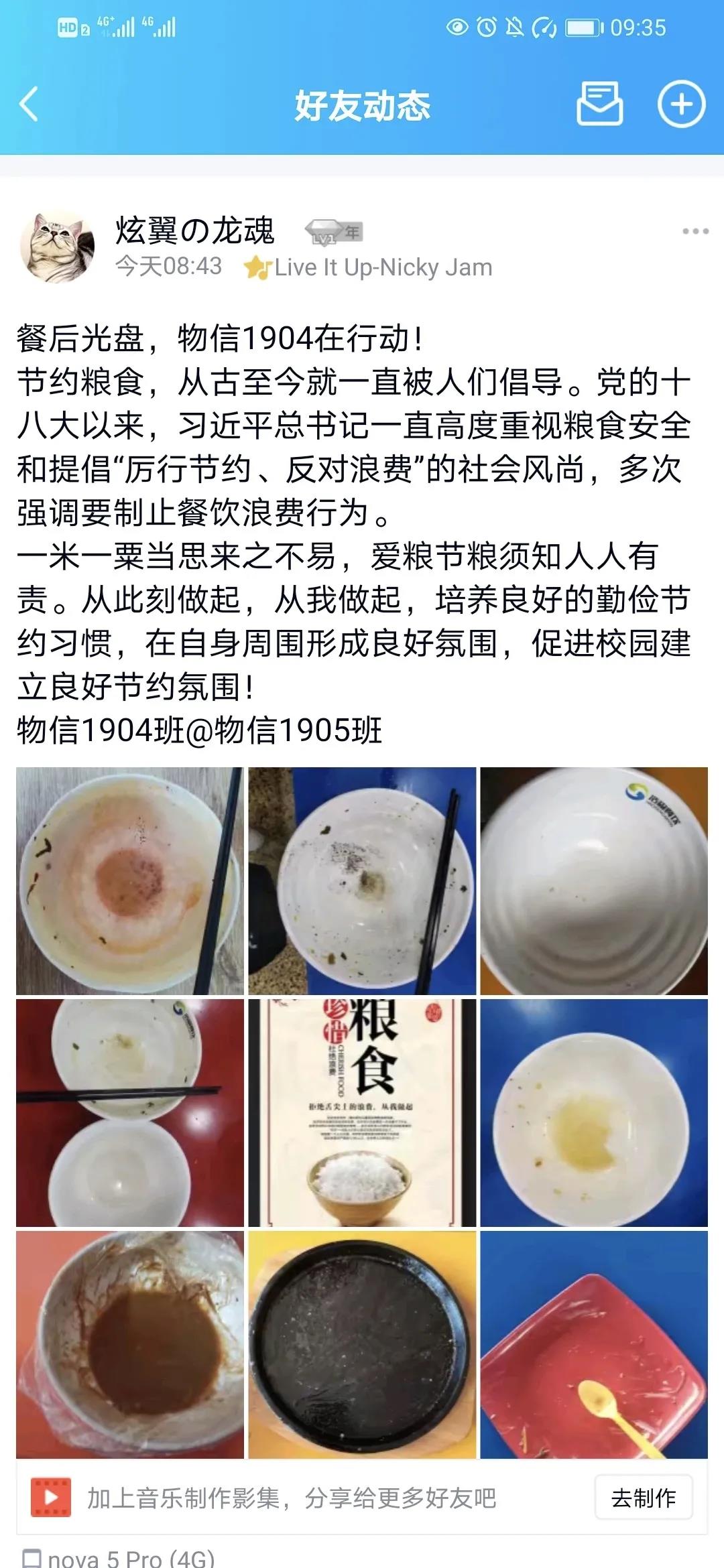Open photo of red plate with yellow spoon
This screenshot has height=1568, width=724.
tap(594, 1344)
